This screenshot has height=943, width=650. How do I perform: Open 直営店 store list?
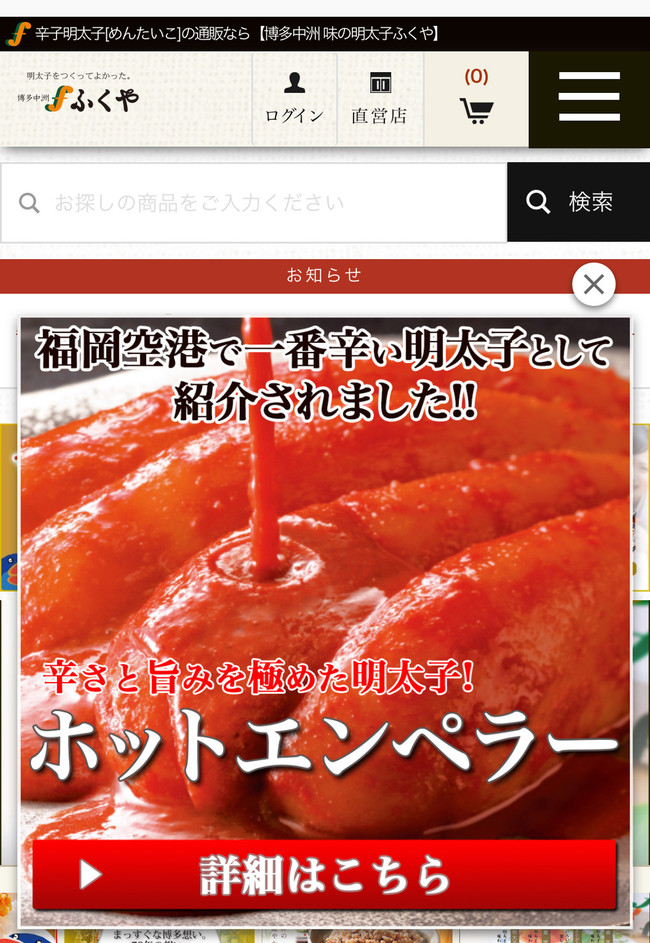tap(379, 100)
